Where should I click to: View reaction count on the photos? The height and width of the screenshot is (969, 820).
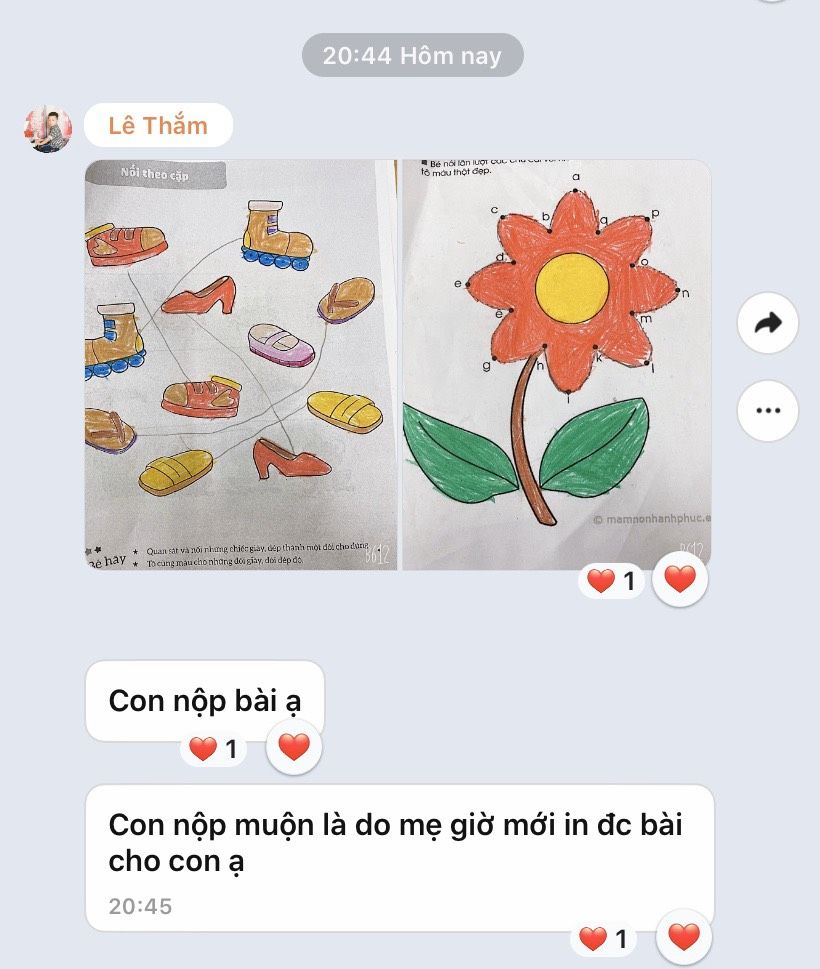pos(613,580)
